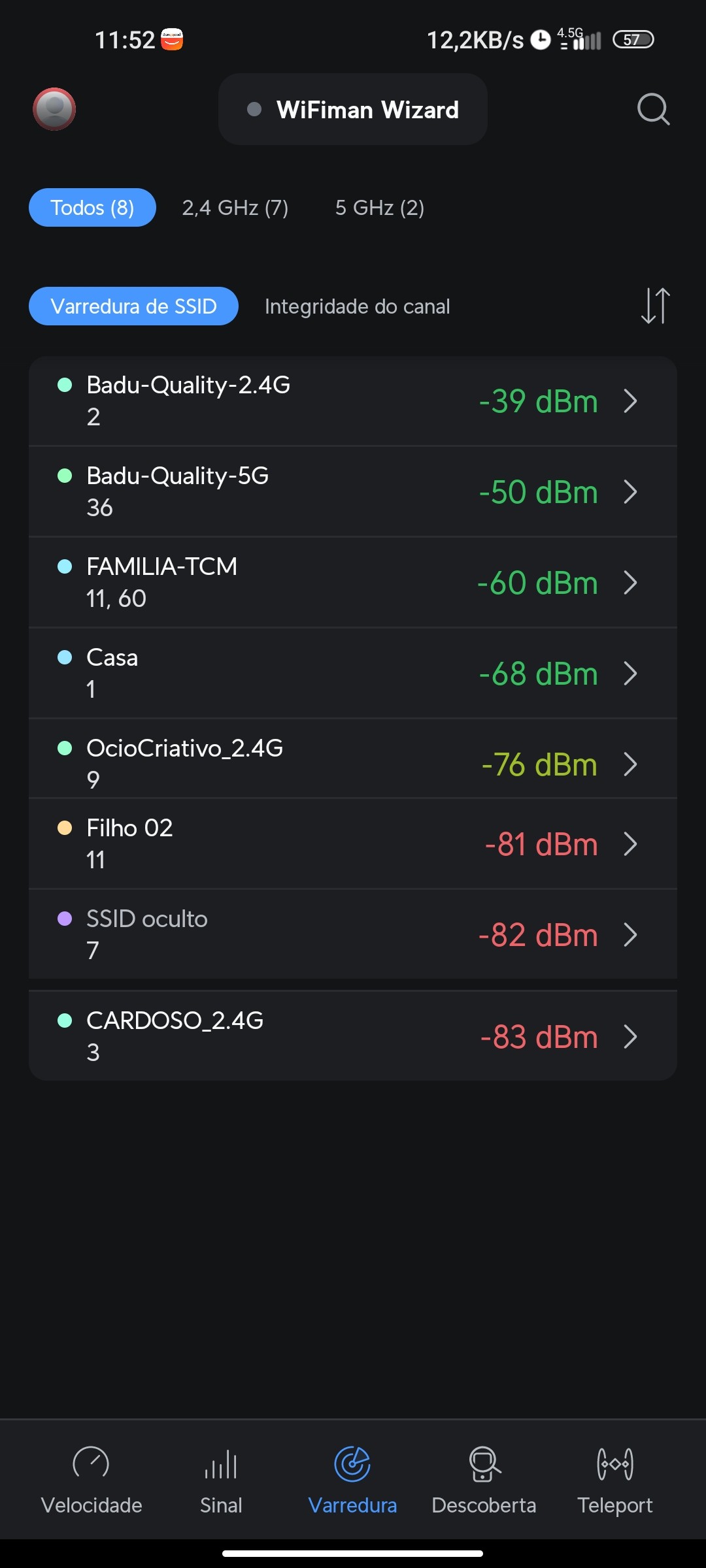Sort the network list
The width and height of the screenshot is (706, 1568).
click(x=655, y=306)
